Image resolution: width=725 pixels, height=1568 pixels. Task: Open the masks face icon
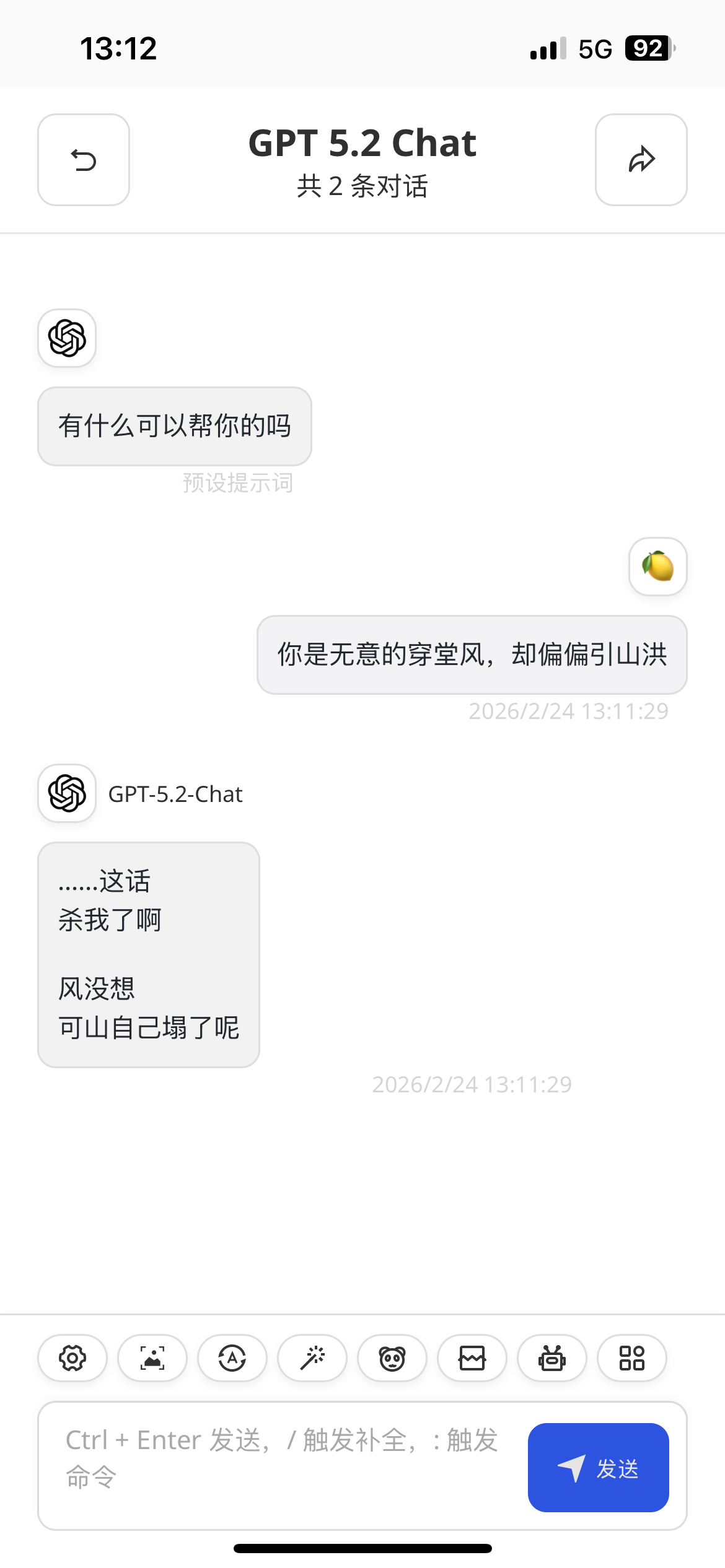tap(392, 1358)
